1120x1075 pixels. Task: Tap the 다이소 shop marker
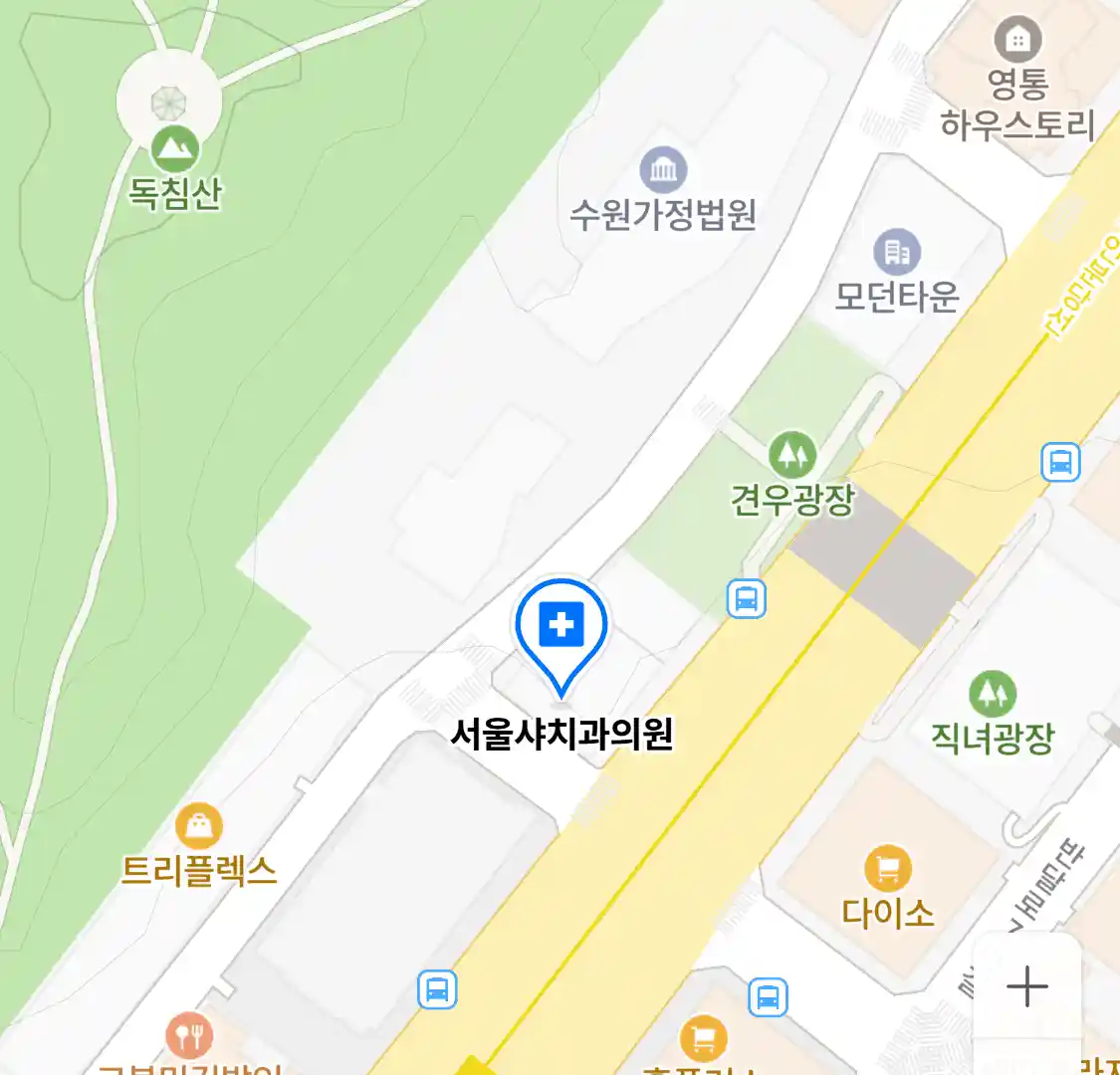(888, 869)
